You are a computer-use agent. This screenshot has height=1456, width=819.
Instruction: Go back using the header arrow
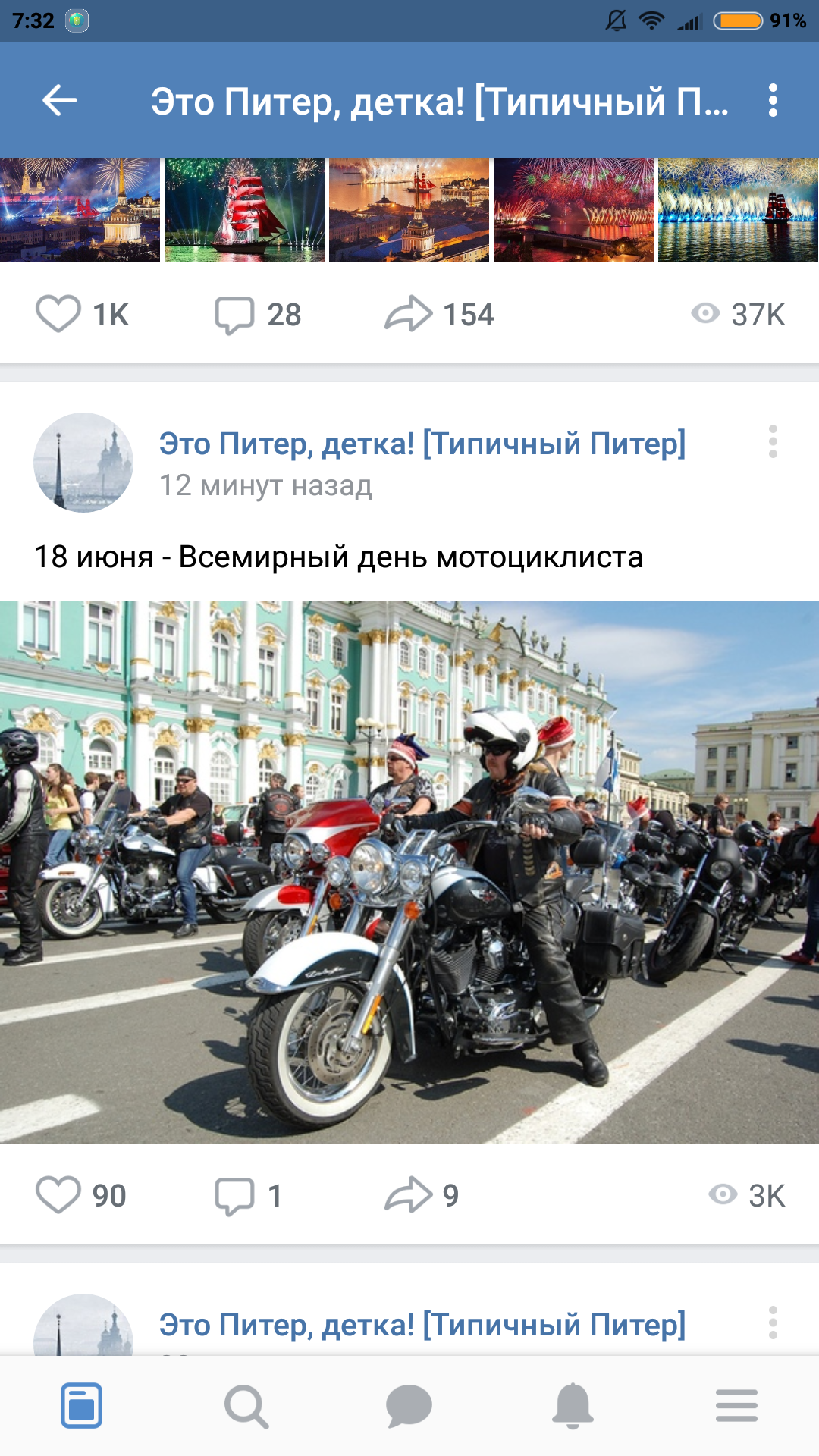pyautogui.click(x=60, y=100)
